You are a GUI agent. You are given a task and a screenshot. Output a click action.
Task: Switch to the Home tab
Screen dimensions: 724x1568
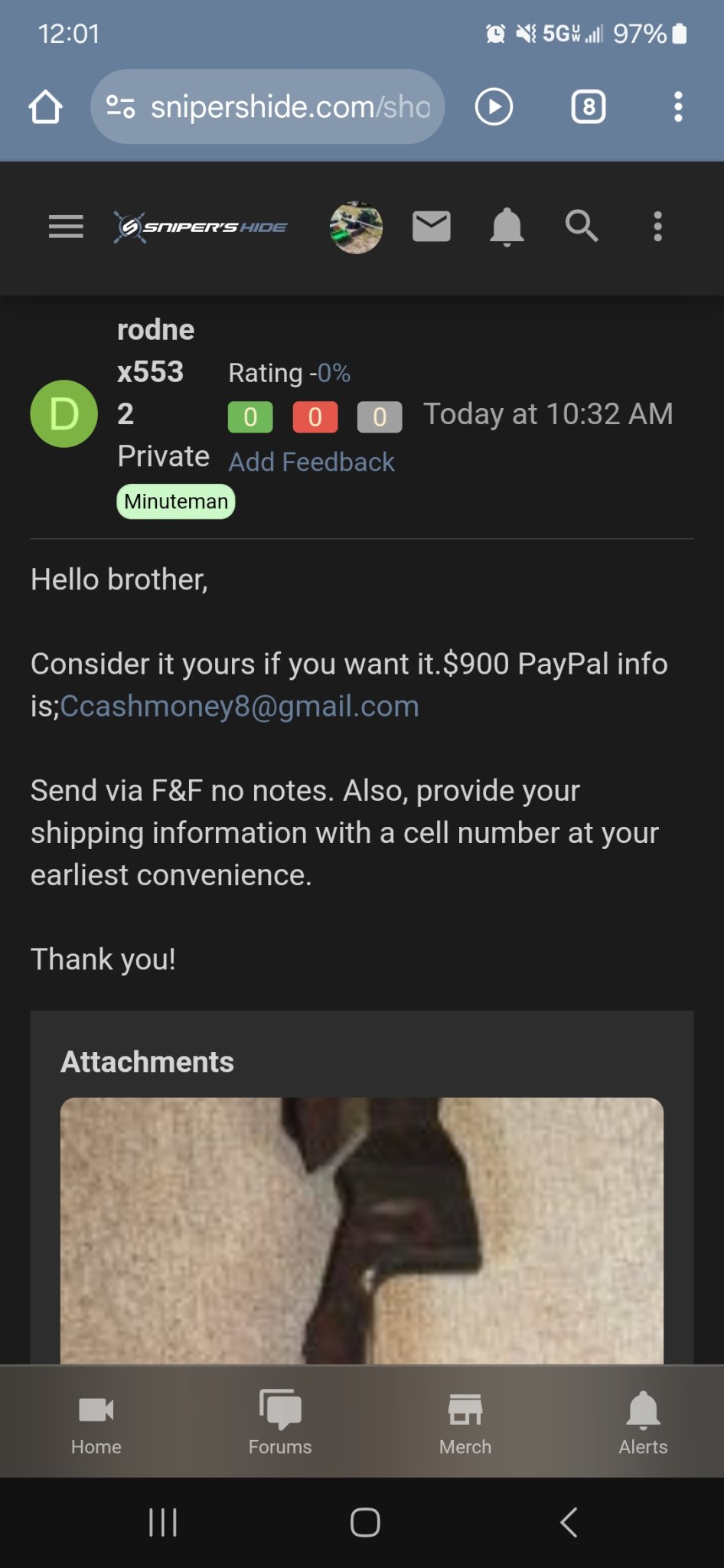[x=96, y=1423]
